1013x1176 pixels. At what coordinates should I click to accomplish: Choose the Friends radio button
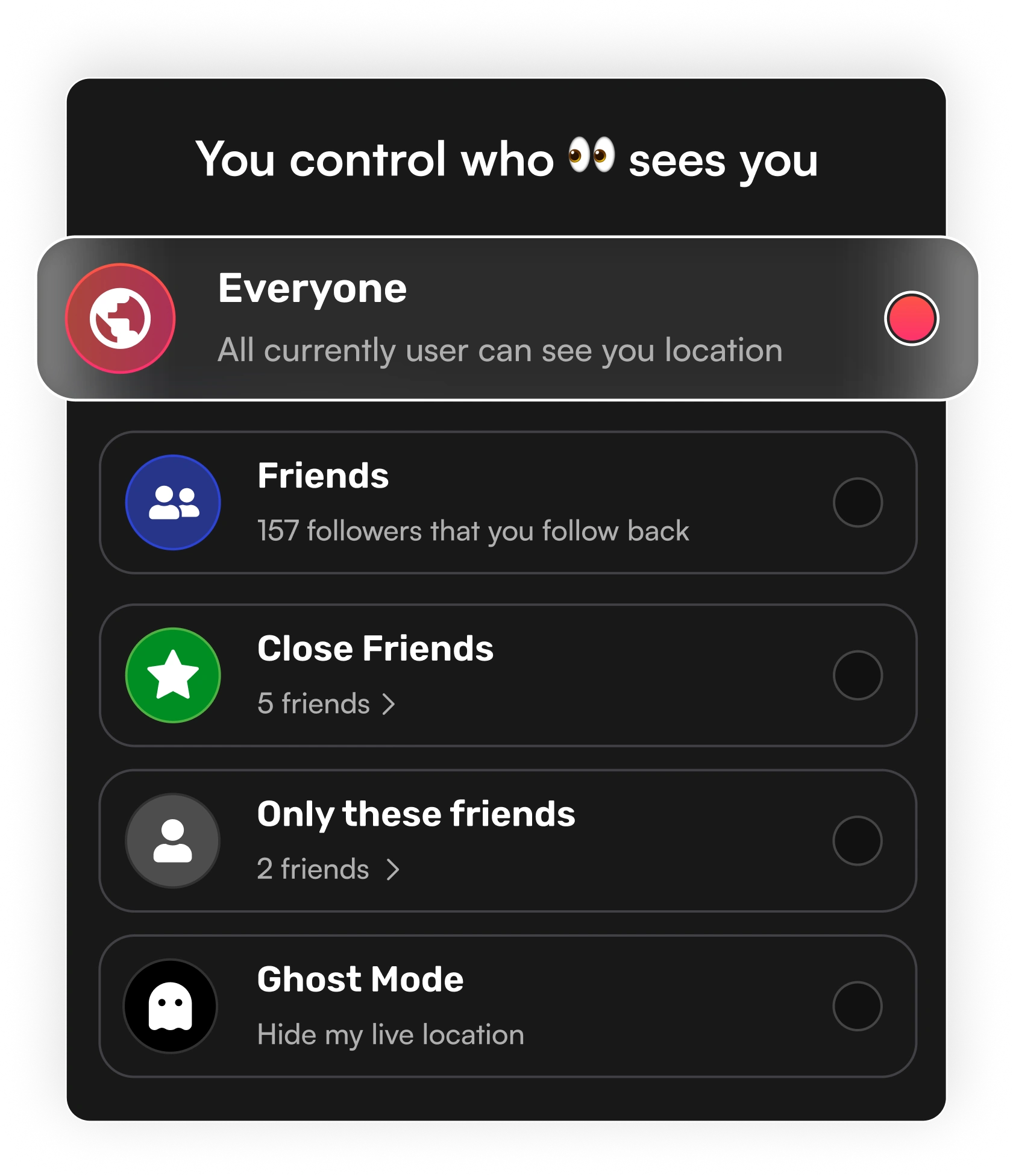(x=858, y=502)
